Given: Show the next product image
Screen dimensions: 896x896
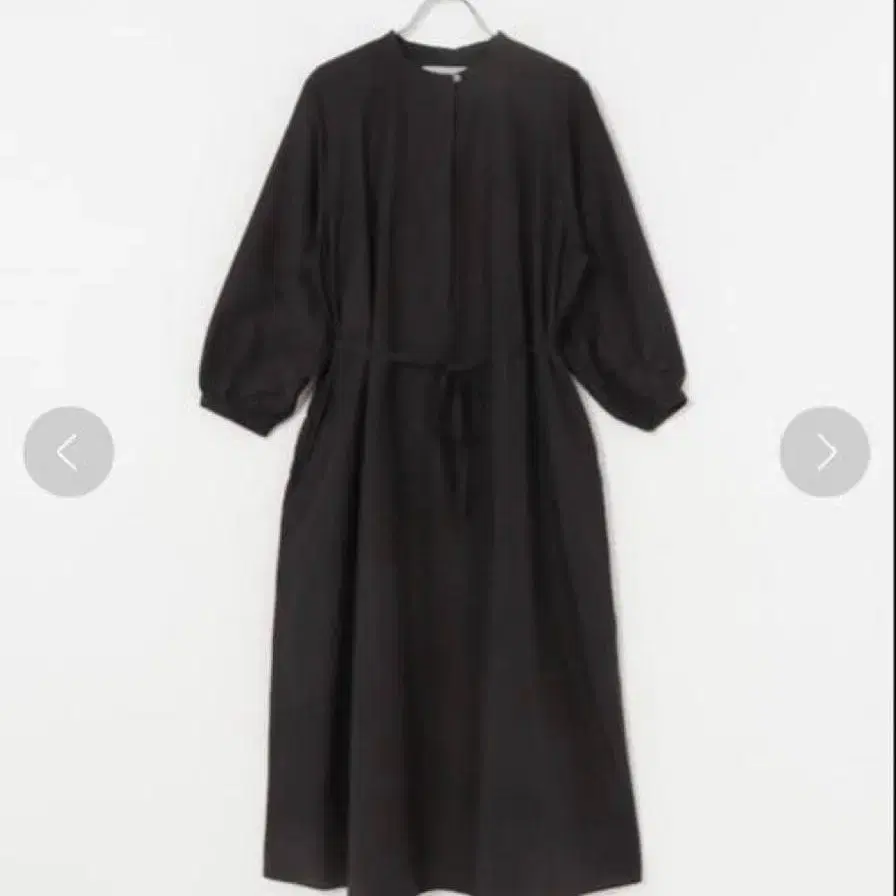Looking at the screenshot, I should coord(825,452).
